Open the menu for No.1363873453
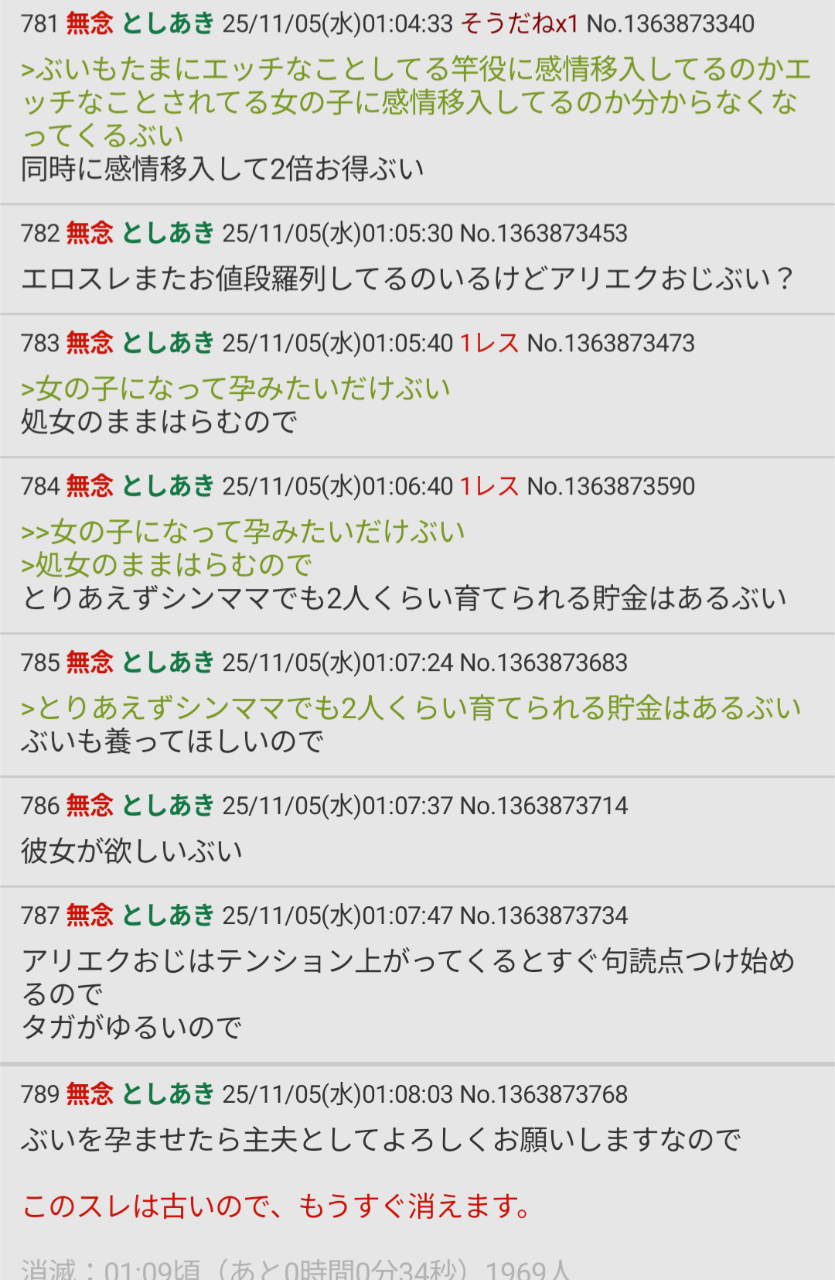835x1280 pixels. tap(543, 233)
